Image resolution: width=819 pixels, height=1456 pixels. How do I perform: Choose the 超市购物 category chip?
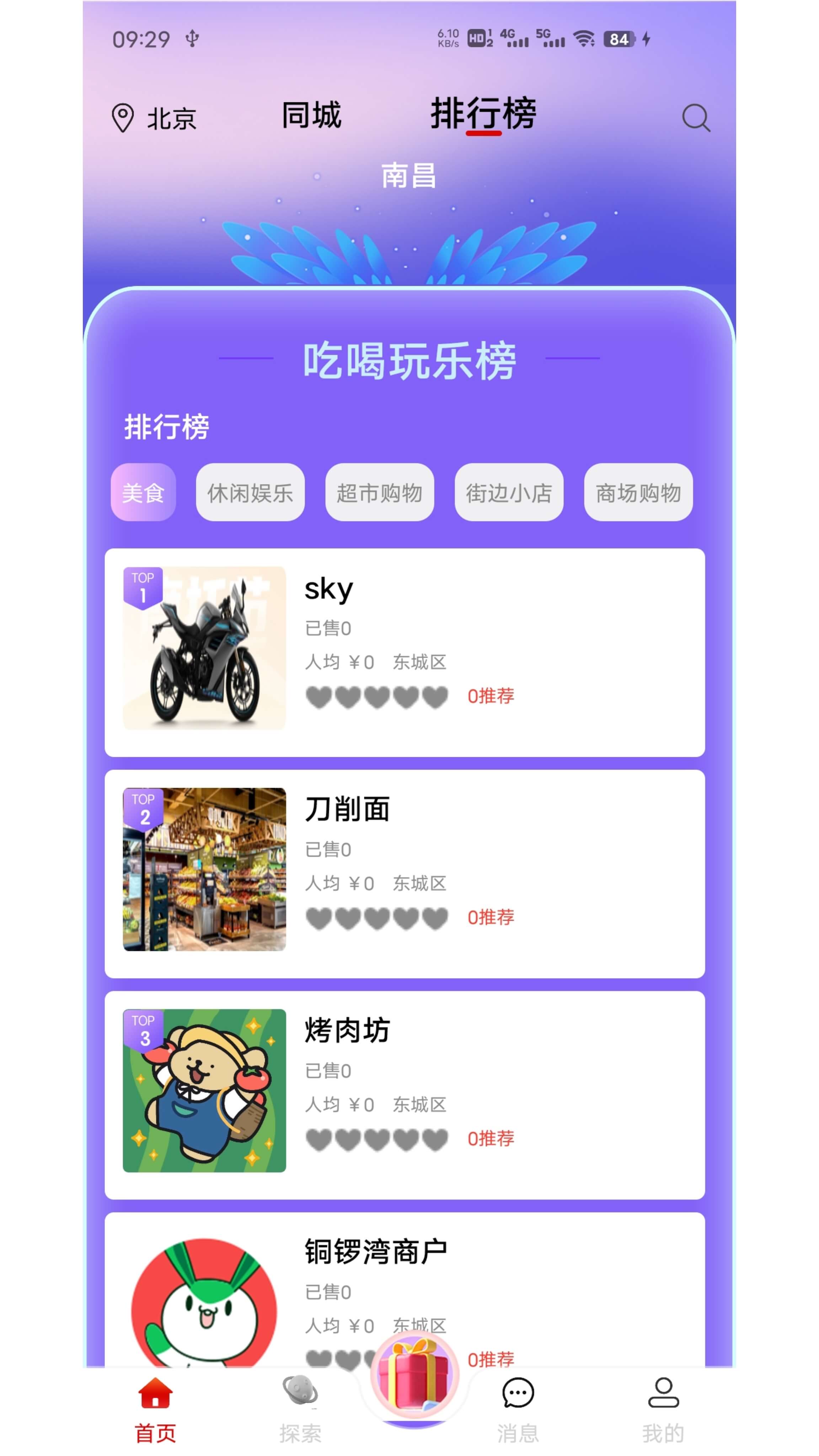(x=379, y=492)
